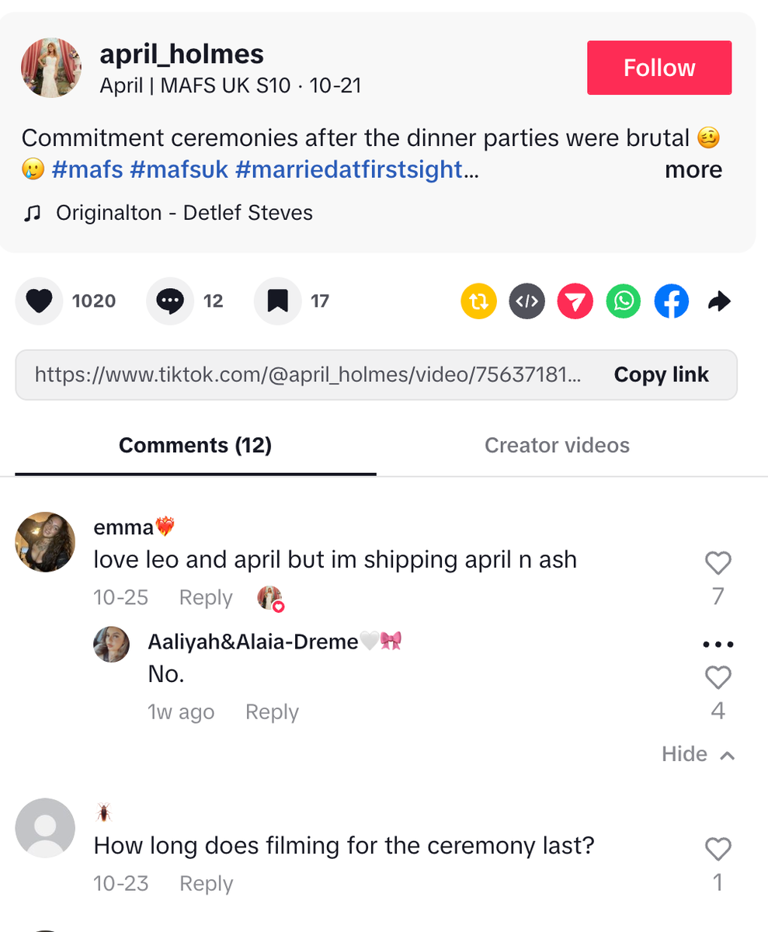
Task: Open options menu on Aaliyah's reply
Action: click(718, 644)
